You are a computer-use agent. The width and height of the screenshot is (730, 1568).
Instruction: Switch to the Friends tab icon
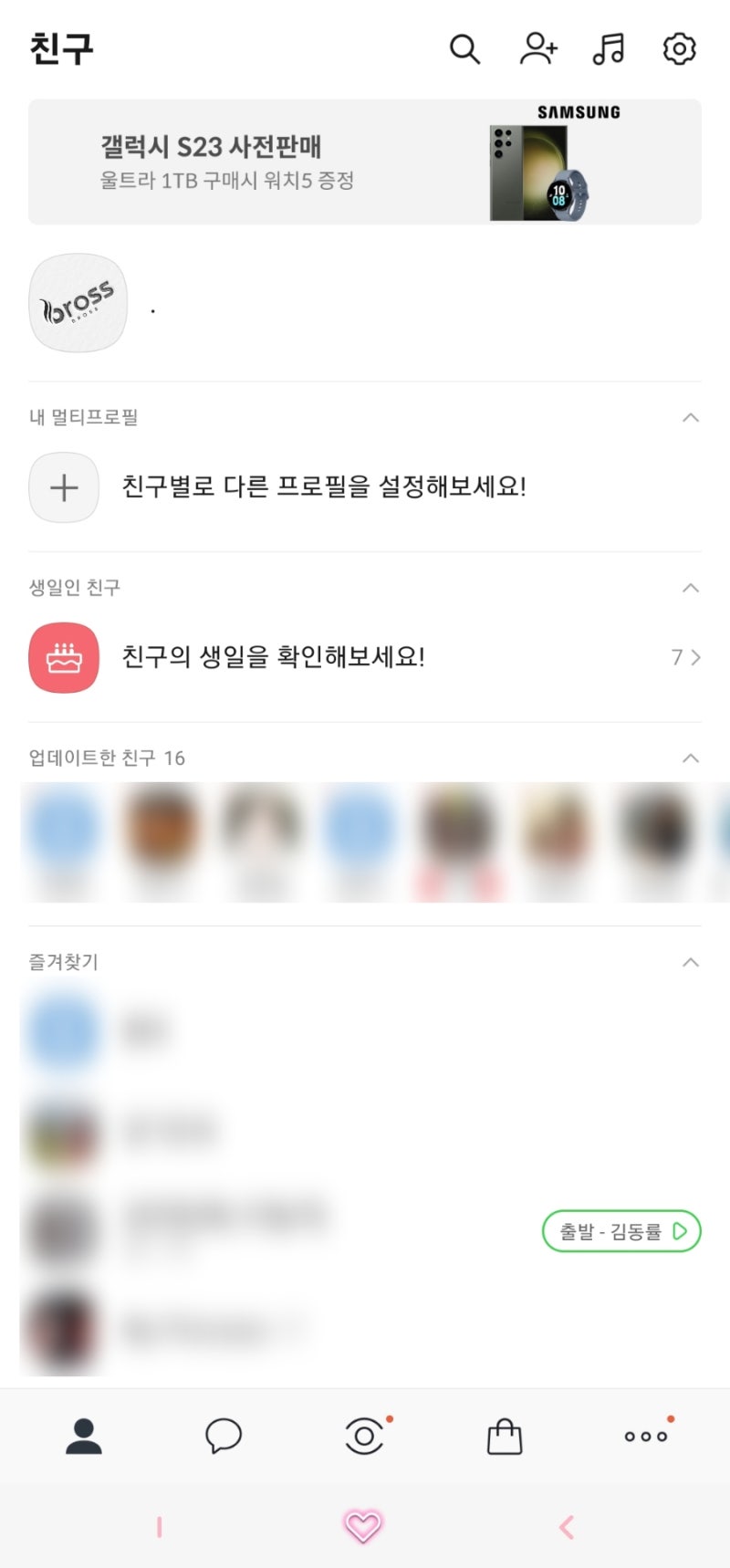[x=84, y=1436]
